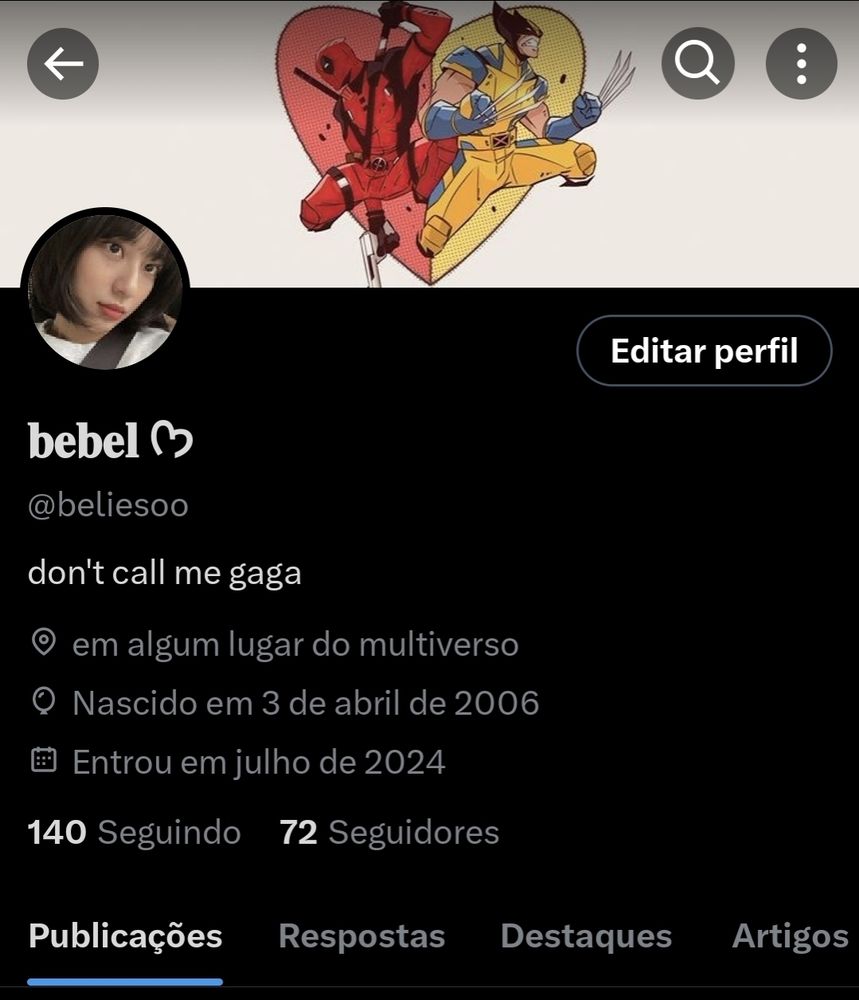Screen dimensions: 859x1000
Task: Tap the Editar perfil button
Action: (704, 351)
